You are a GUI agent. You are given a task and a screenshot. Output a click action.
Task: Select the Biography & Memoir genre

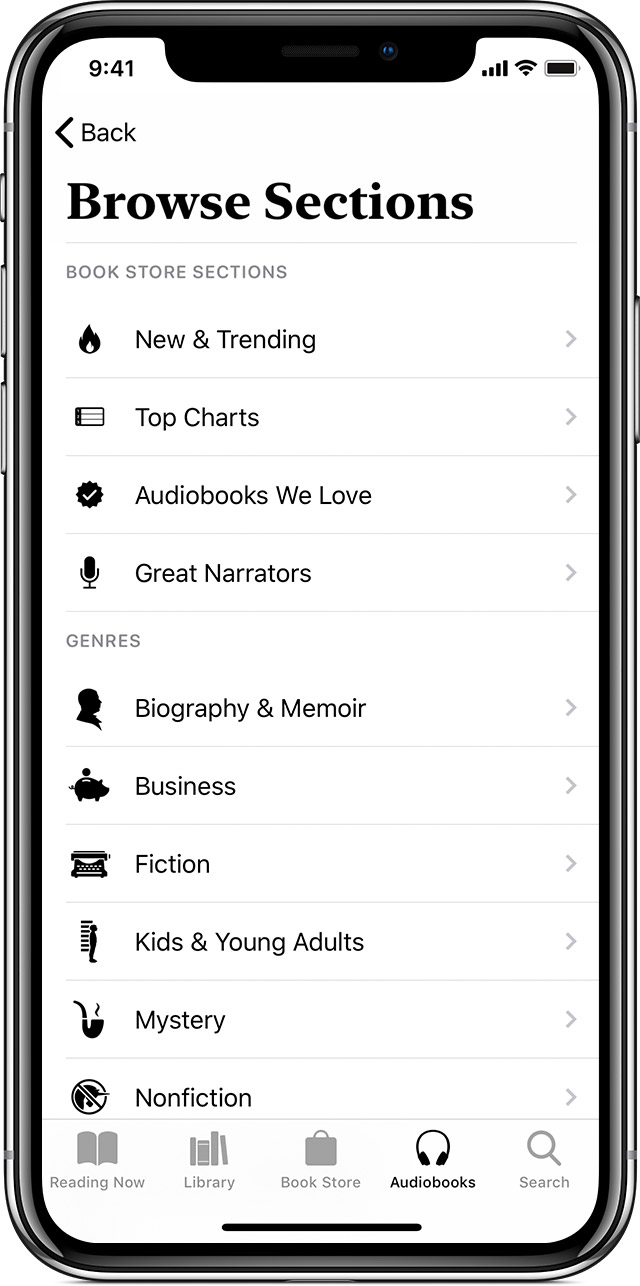320,709
